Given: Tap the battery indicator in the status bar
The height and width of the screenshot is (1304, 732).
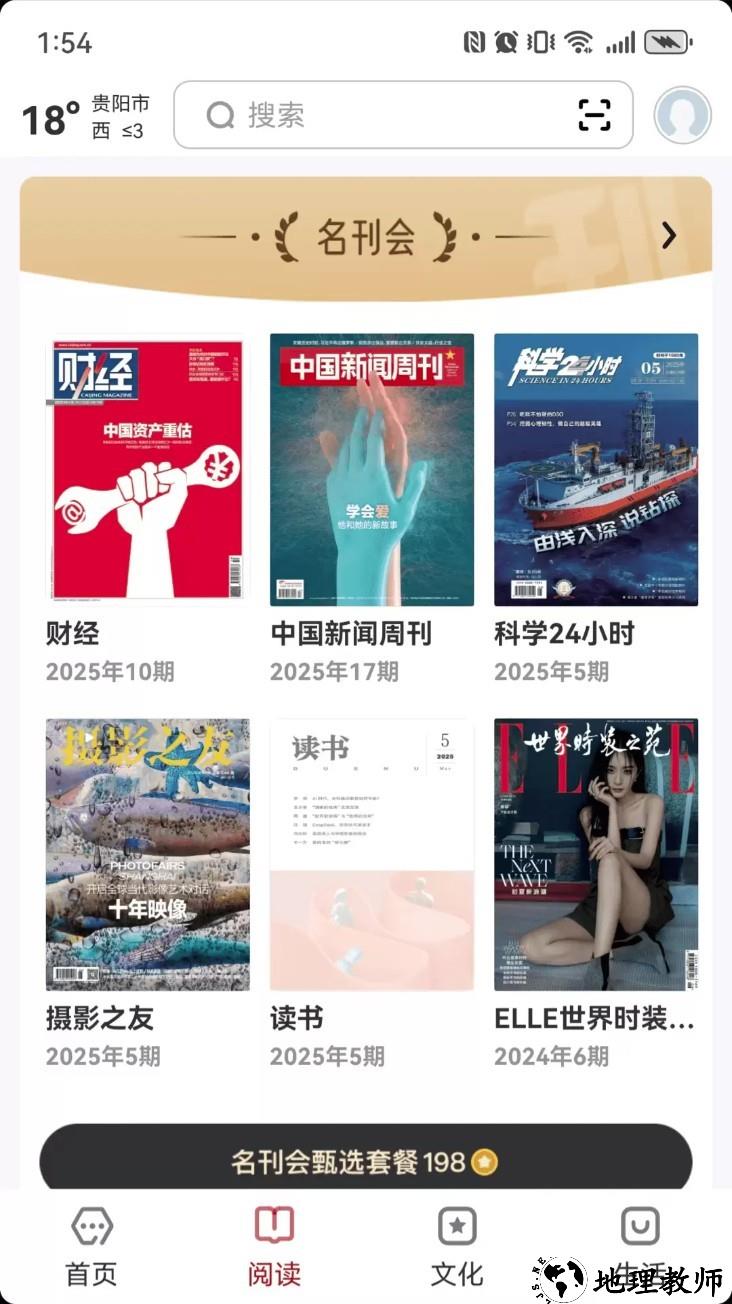Looking at the screenshot, I should pyautogui.click(x=666, y=42).
